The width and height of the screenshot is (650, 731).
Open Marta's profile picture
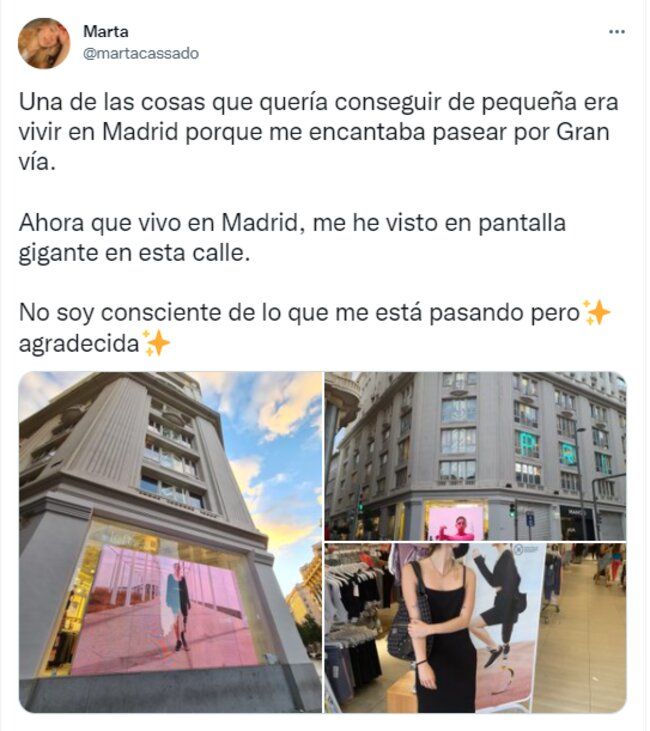[44, 43]
